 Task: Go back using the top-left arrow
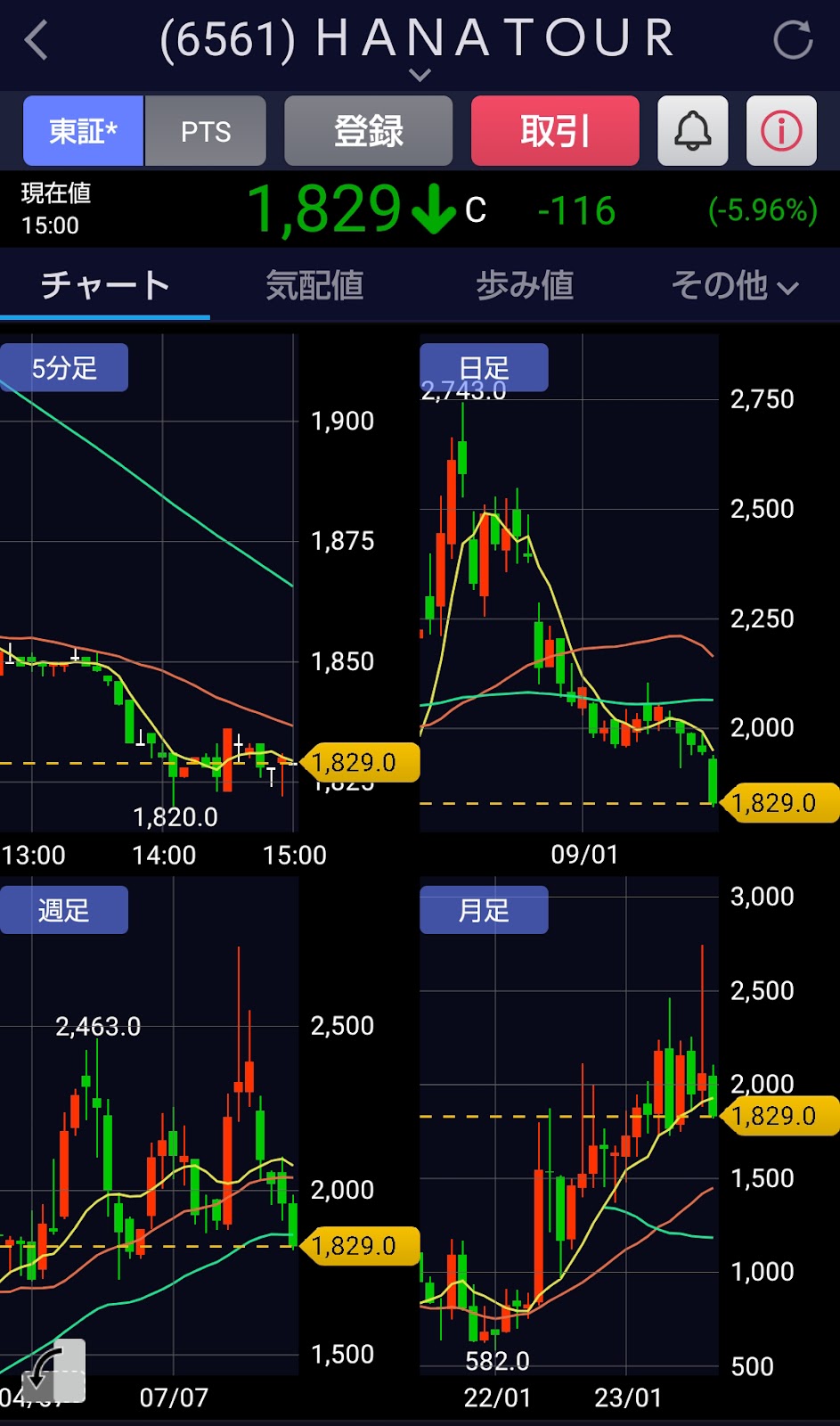36,41
